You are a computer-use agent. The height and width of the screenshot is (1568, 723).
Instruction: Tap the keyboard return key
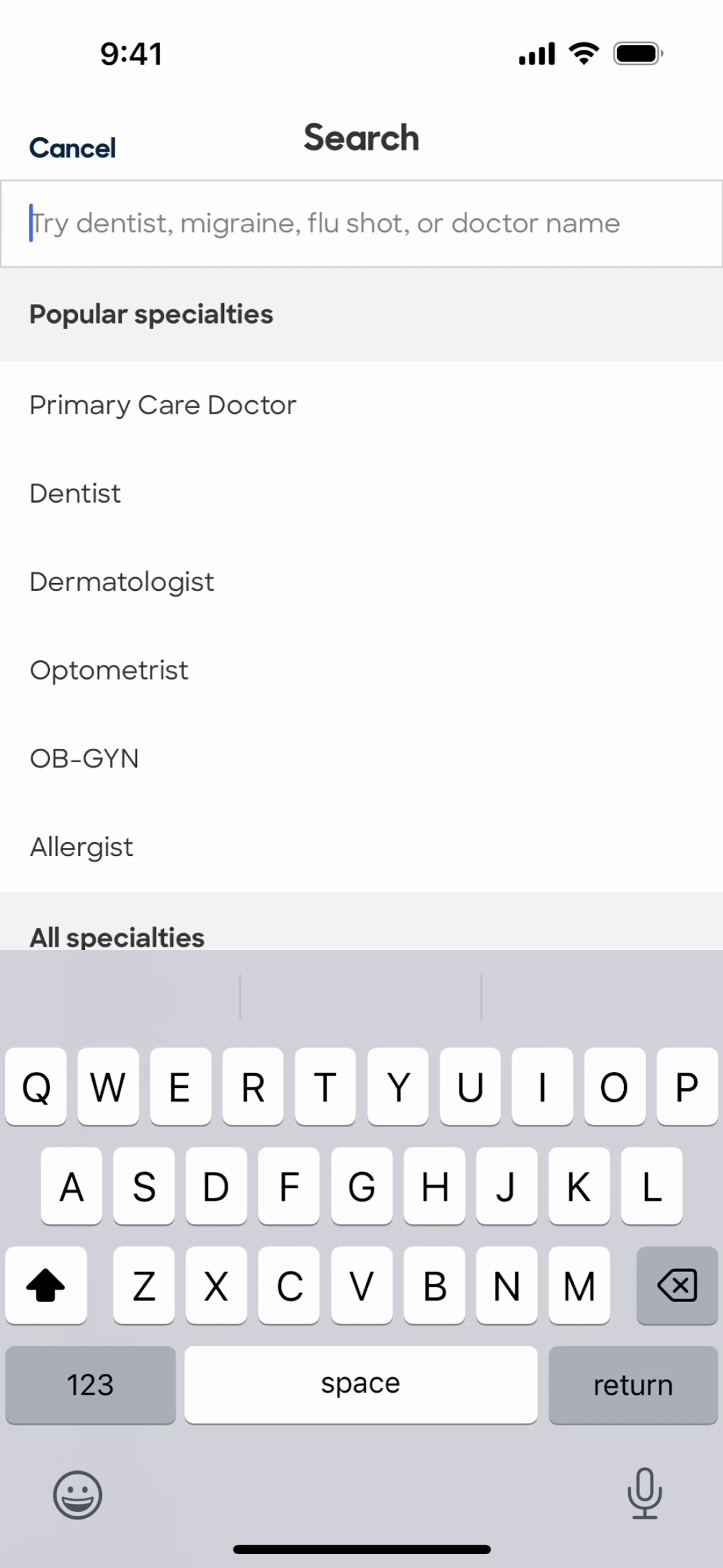click(x=633, y=1385)
